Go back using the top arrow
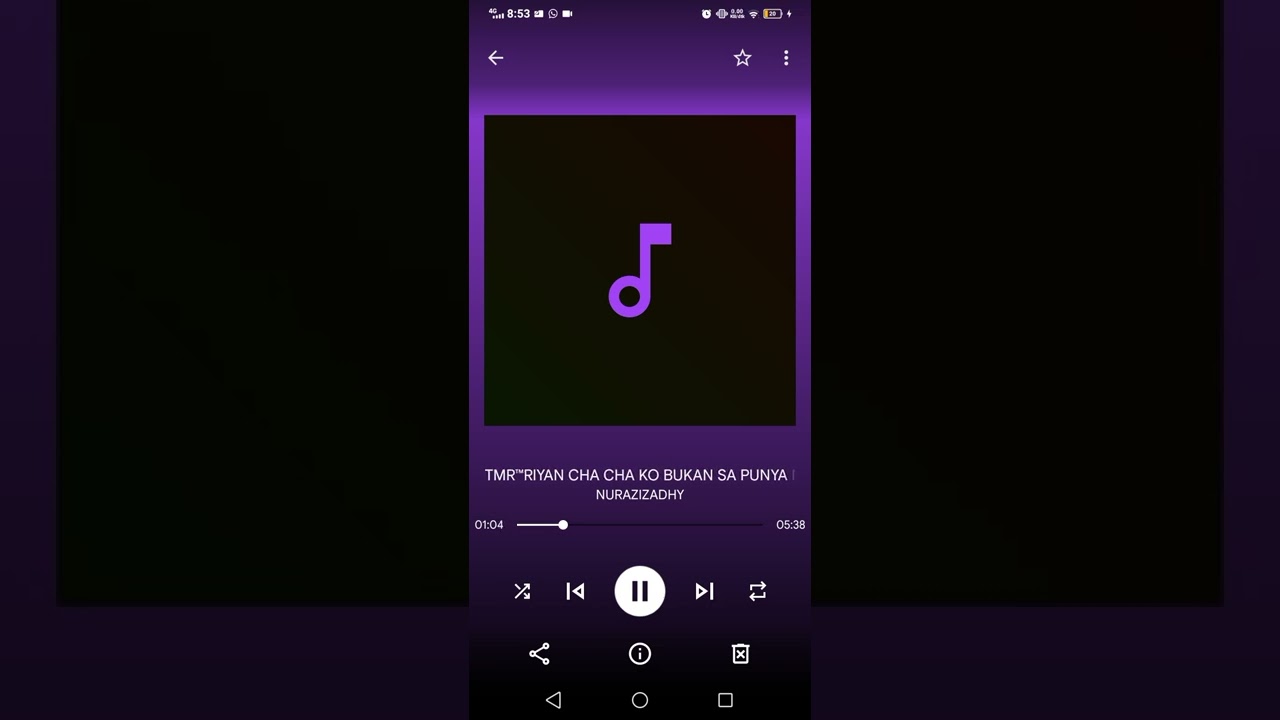 [496, 58]
